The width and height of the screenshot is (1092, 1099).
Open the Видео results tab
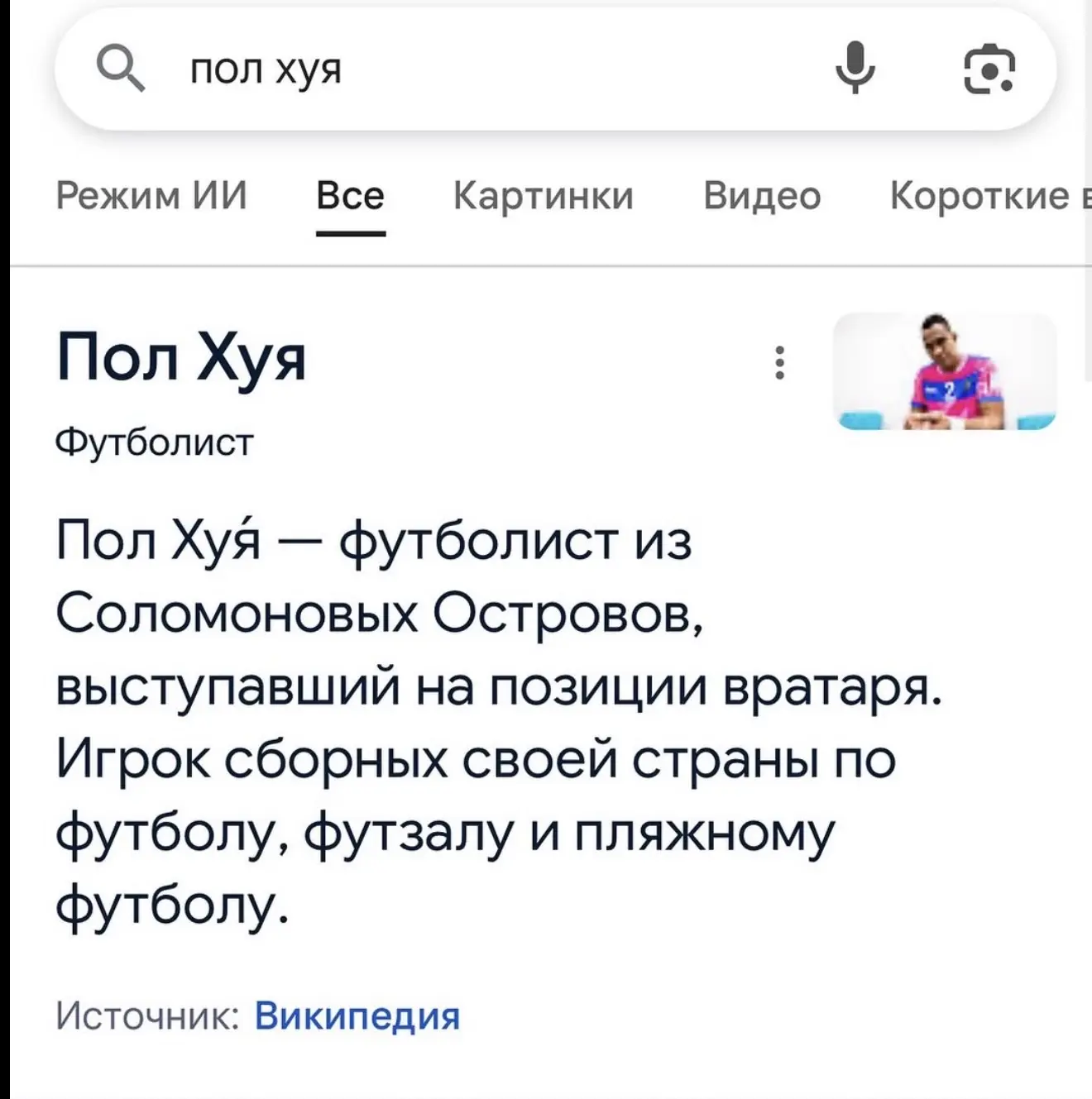(x=762, y=196)
